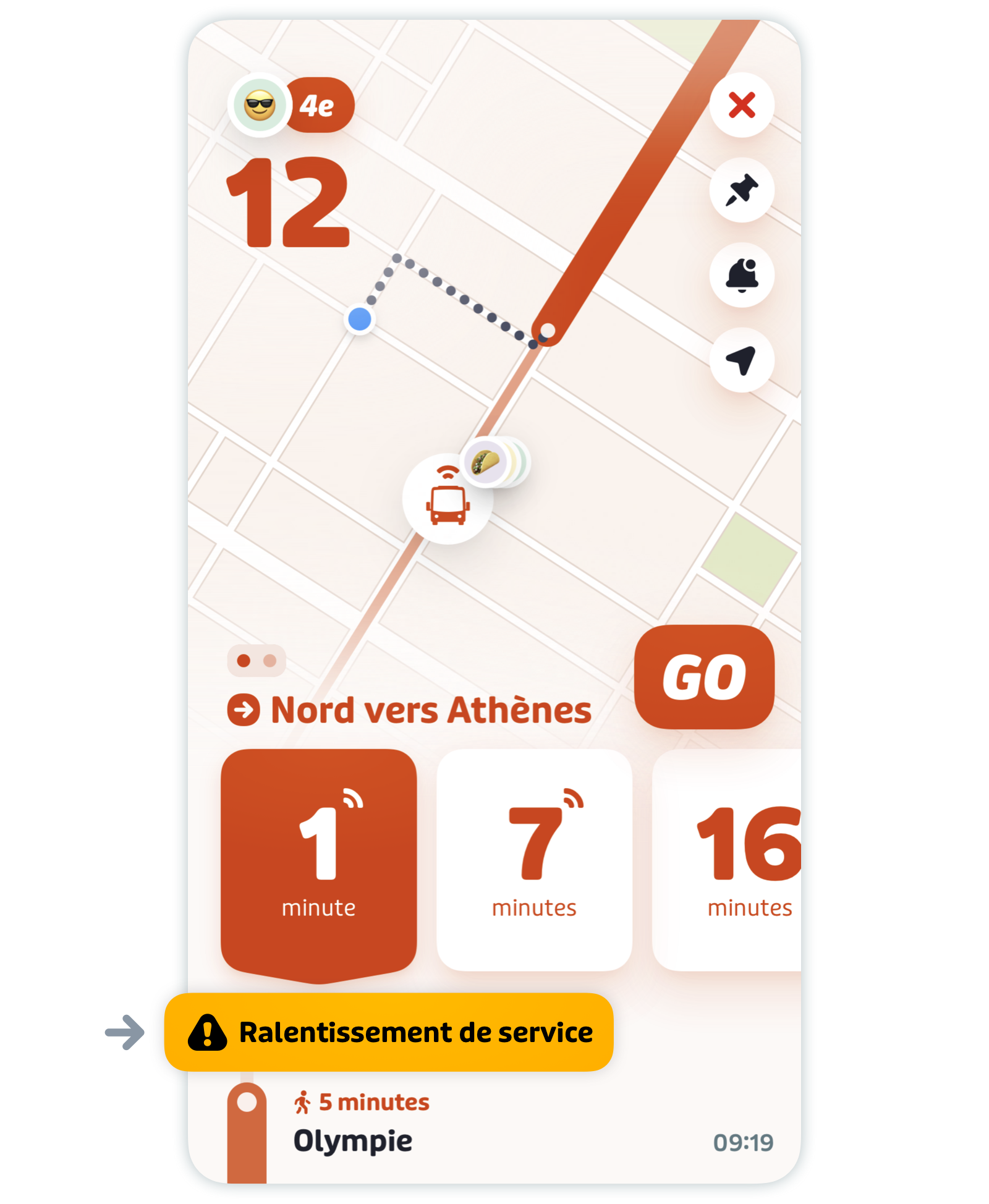Viewport: 989px width, 1204px height.
Task: Switch direction from Nord vers Athènes
Action: coord(409,710)
